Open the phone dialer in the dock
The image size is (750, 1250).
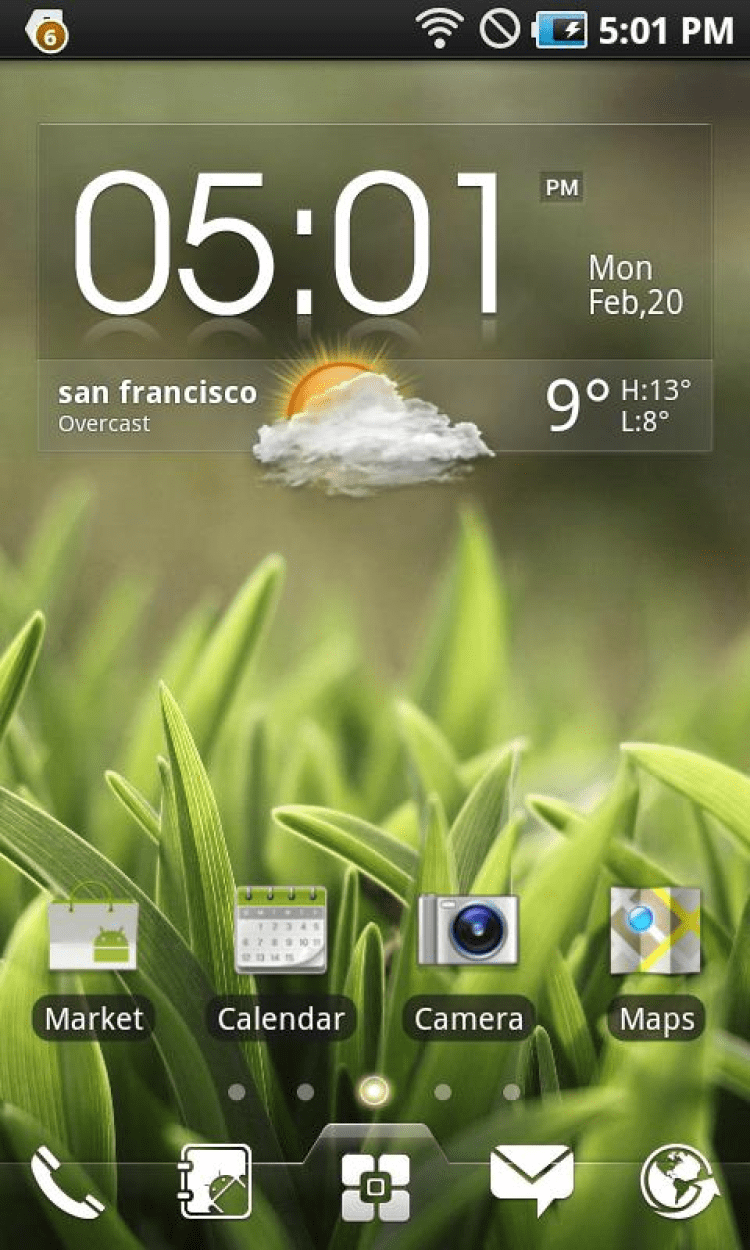pos(65,1183)
